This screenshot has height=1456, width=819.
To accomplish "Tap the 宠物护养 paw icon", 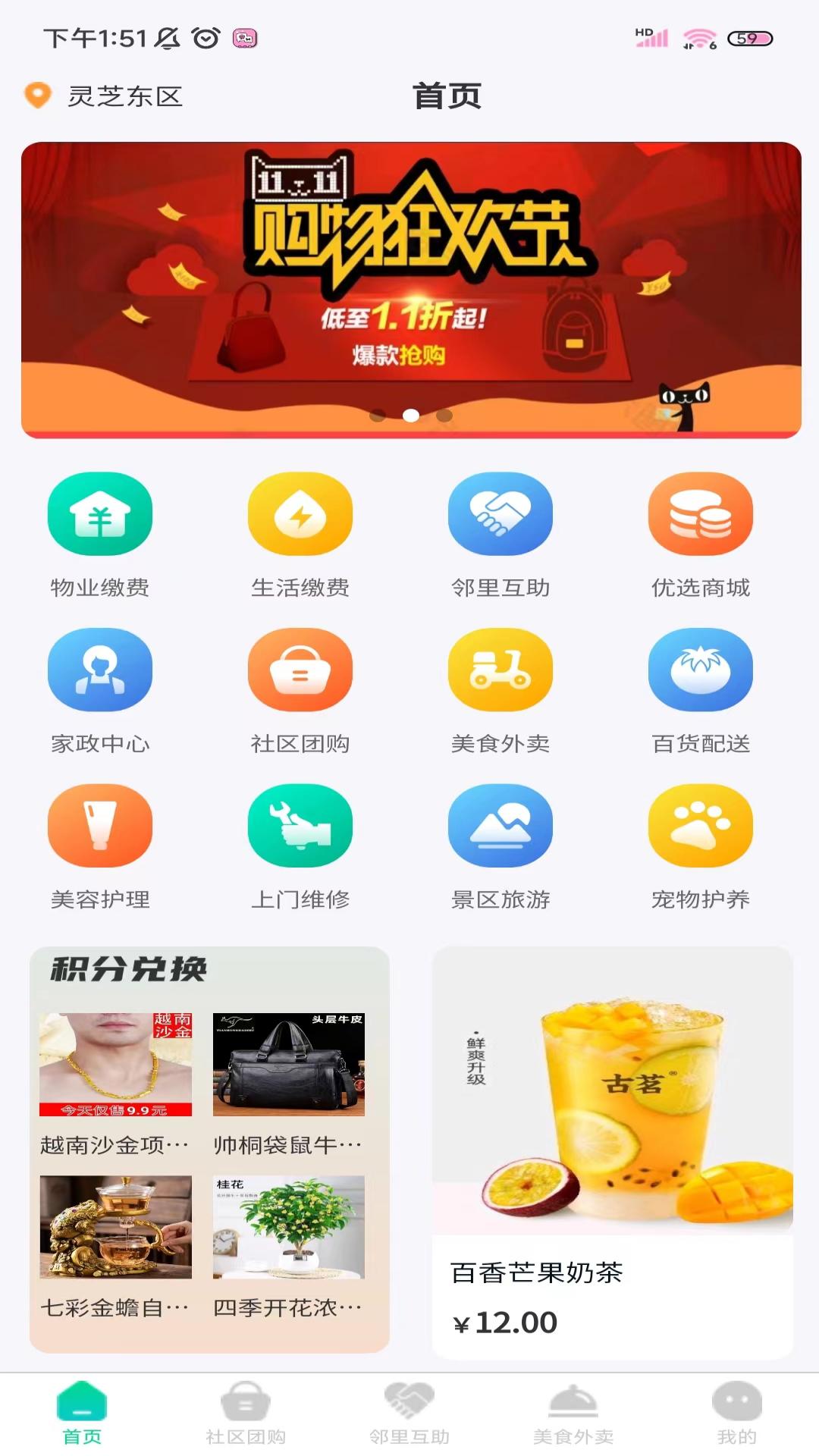I will [x=700, y=827].
